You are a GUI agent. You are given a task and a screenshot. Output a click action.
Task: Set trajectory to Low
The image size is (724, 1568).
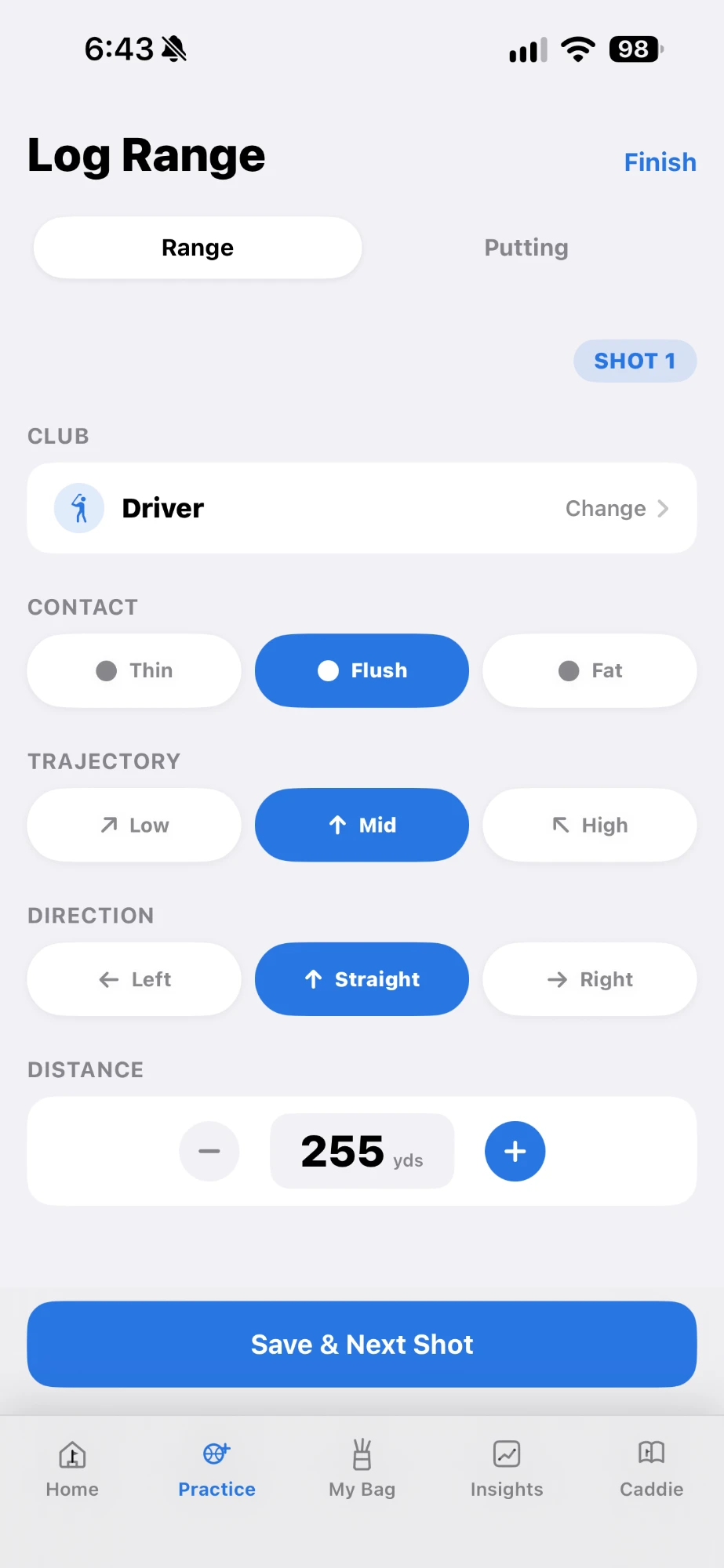134,825
